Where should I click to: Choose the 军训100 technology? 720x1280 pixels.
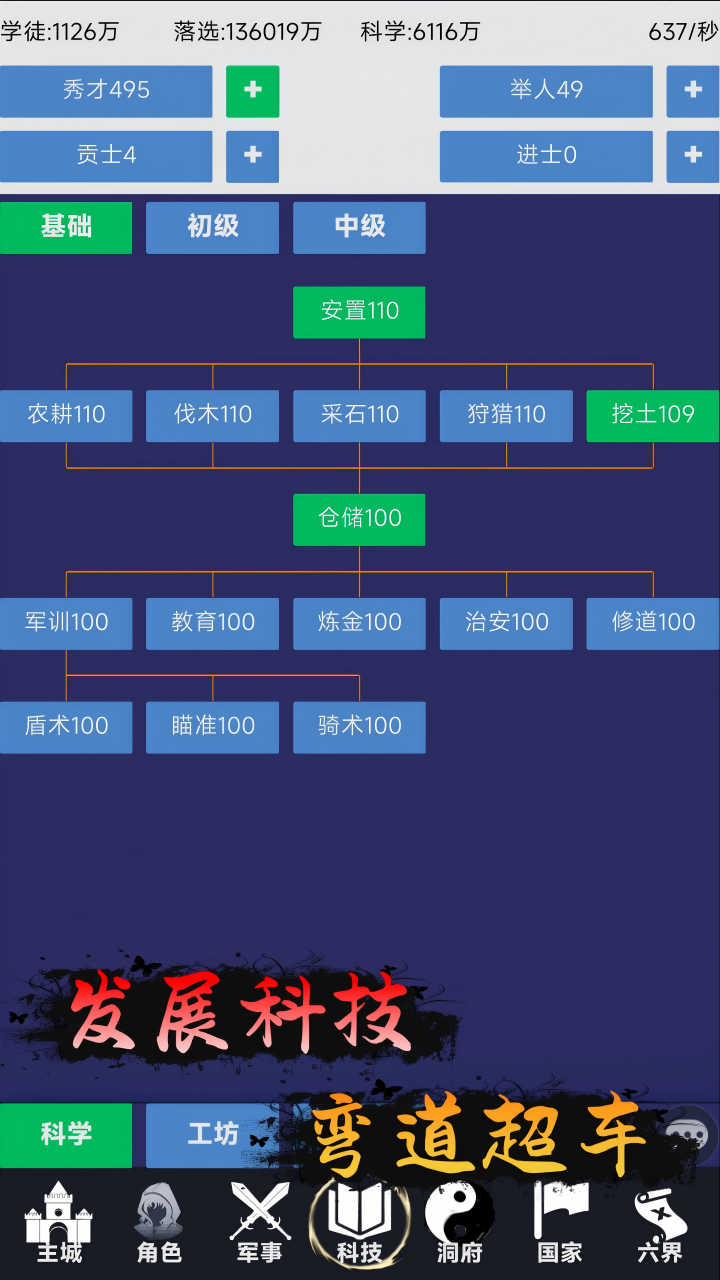click(66, 623)
